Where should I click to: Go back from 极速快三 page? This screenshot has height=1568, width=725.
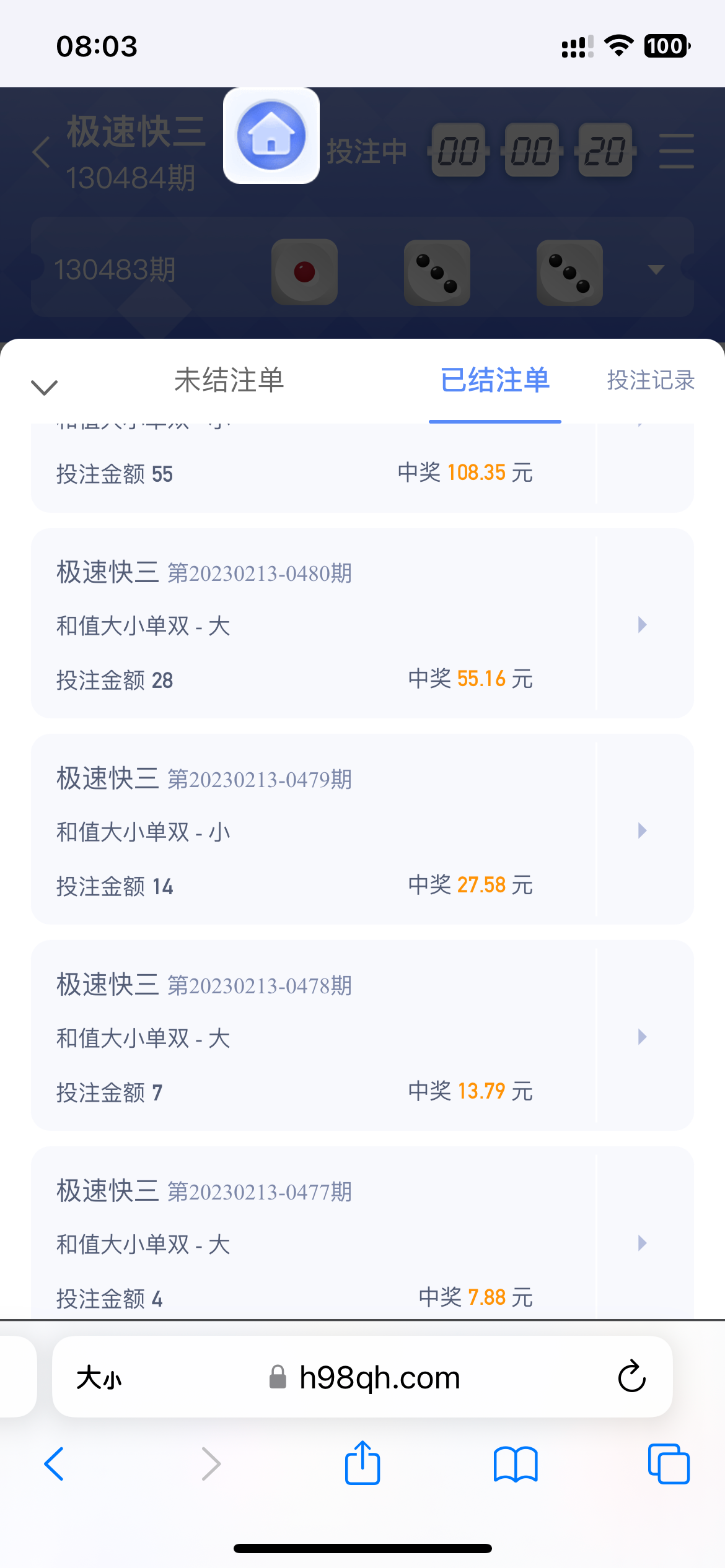click(x=42, y=152)
